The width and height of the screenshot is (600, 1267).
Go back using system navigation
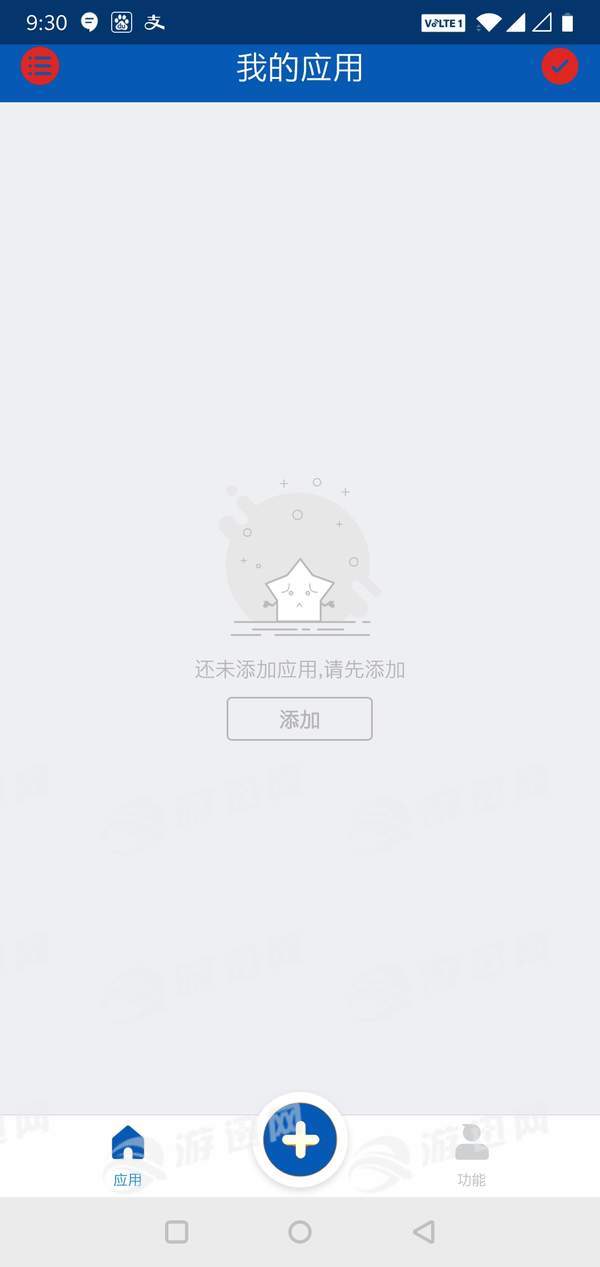coord(424,1232)
